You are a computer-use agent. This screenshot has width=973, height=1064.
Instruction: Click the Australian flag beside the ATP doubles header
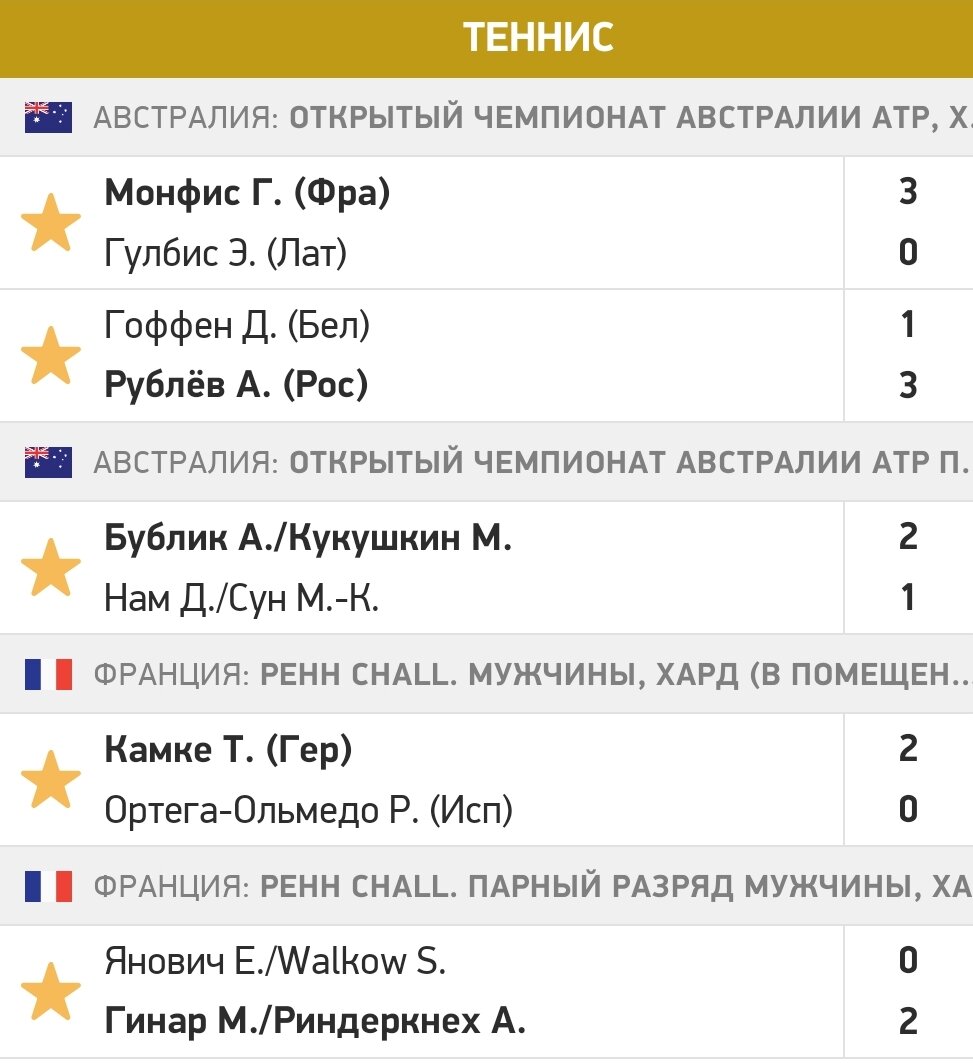click(47, 463)
